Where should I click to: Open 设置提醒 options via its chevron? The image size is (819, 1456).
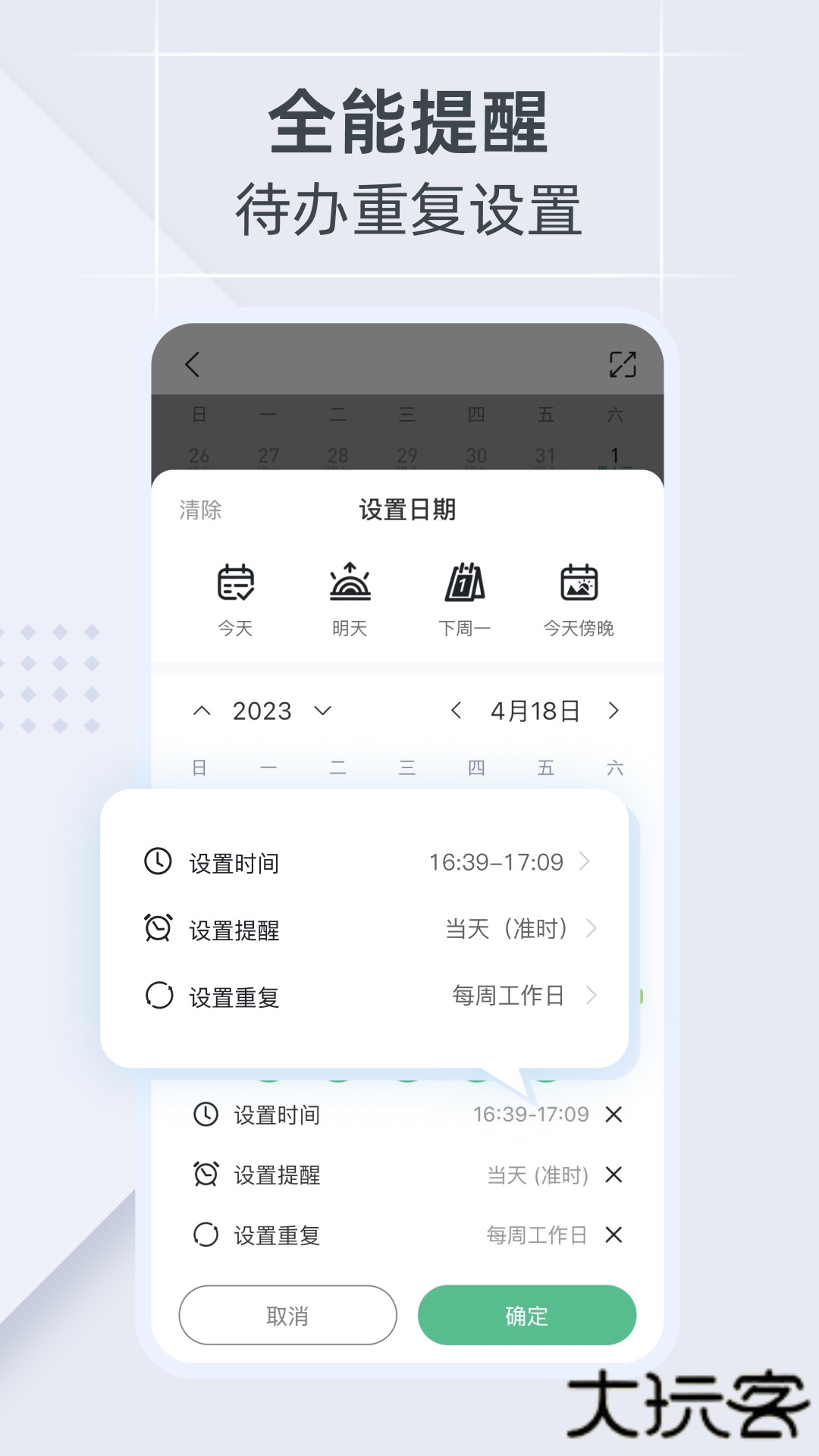pyautogui.click(x=593, y=928)
